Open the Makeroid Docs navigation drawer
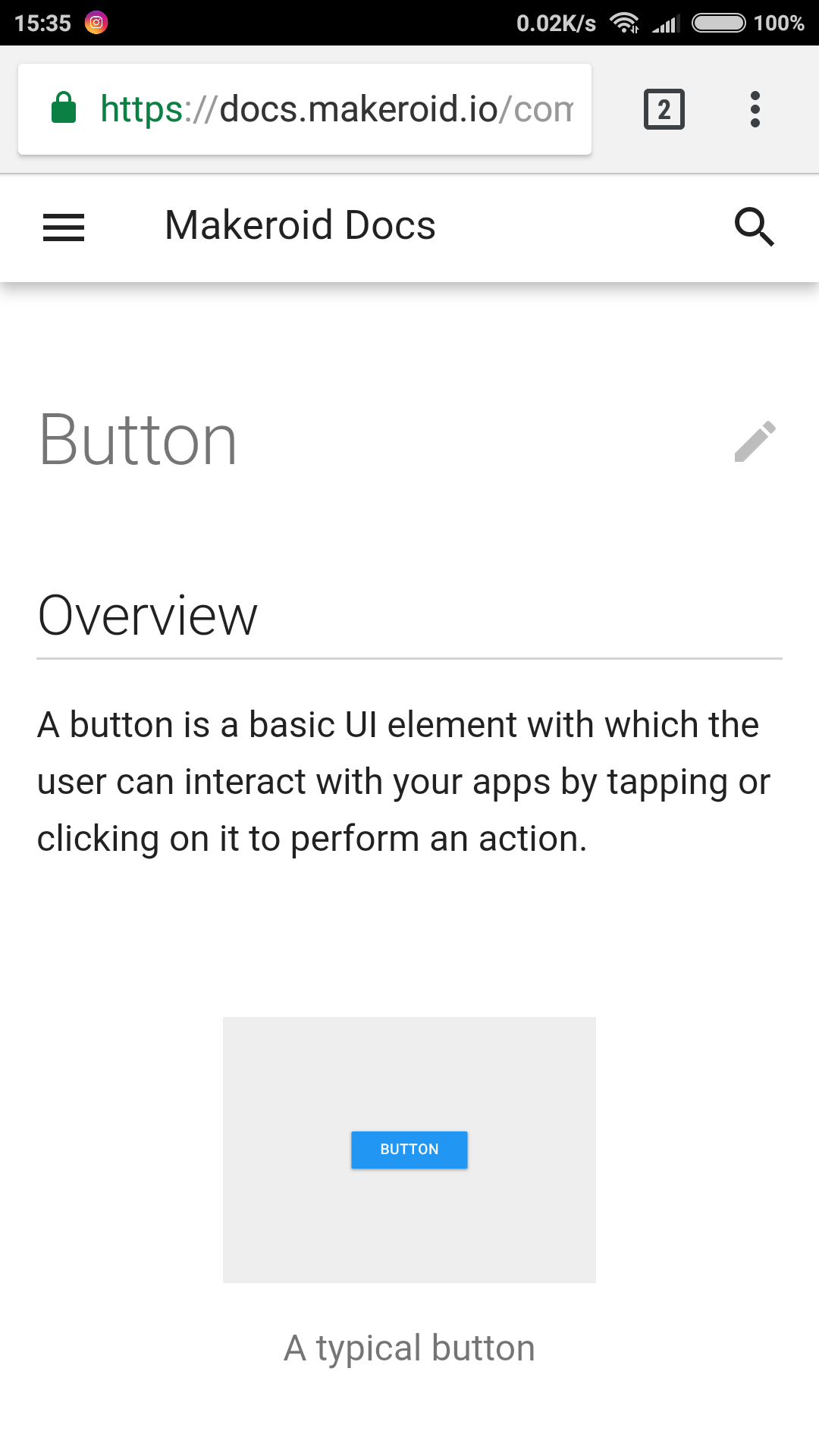The width and height of the screenshot is (819, 1456). 64,227
